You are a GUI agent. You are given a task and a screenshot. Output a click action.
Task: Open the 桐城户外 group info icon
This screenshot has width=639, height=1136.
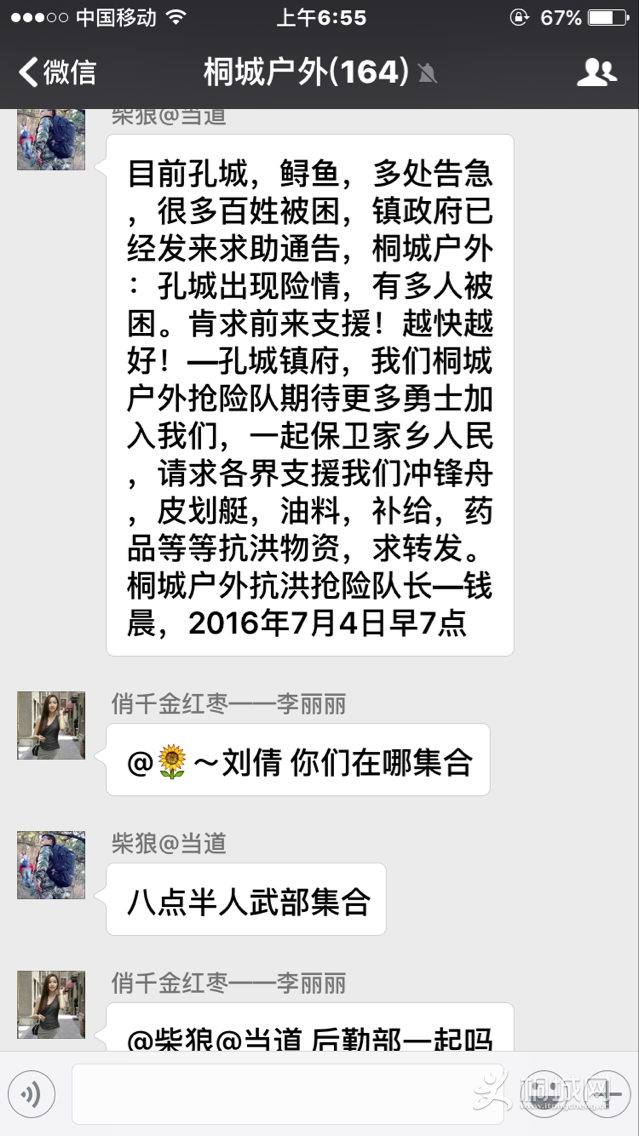pos(596,72)
